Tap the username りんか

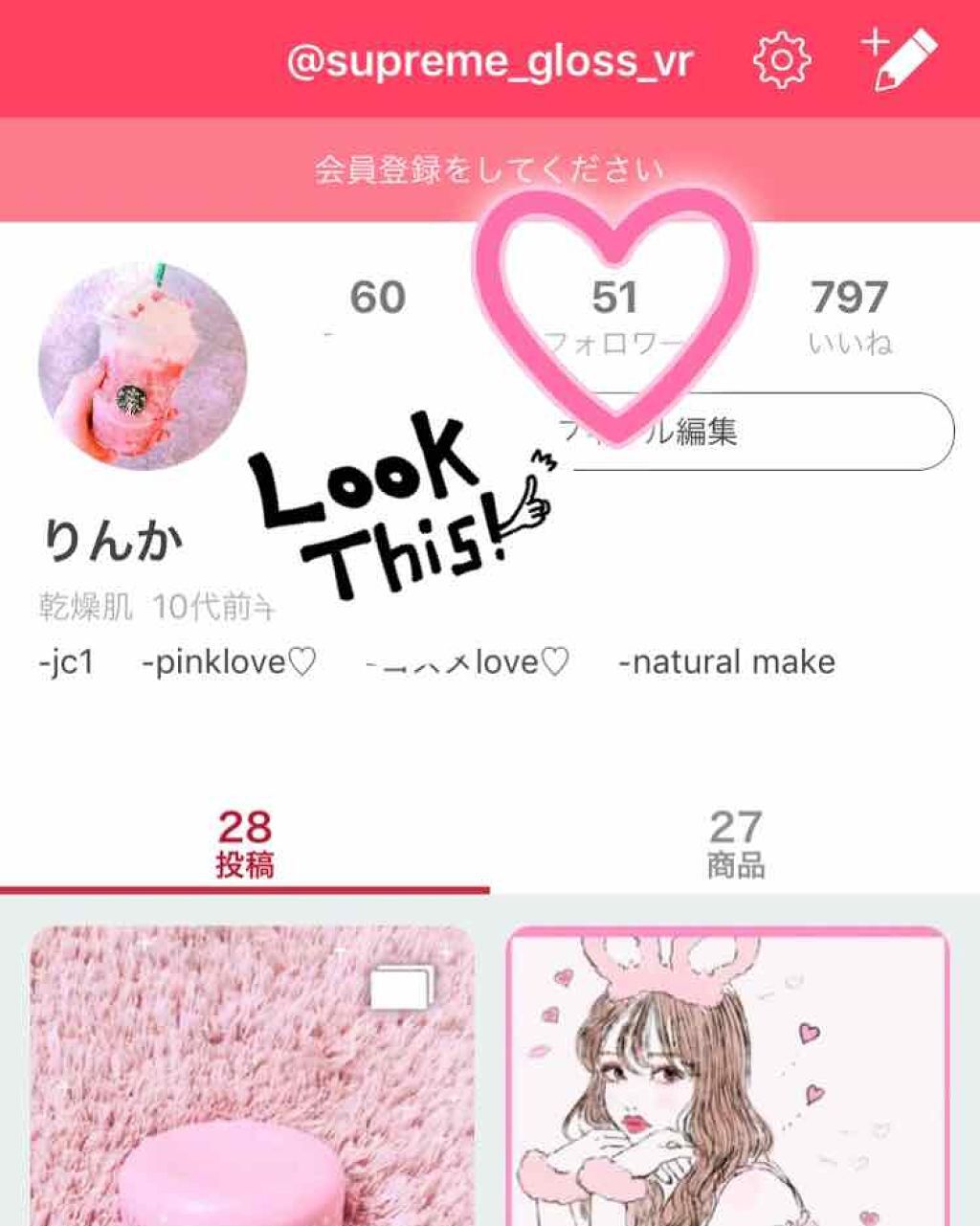point(115,539)
